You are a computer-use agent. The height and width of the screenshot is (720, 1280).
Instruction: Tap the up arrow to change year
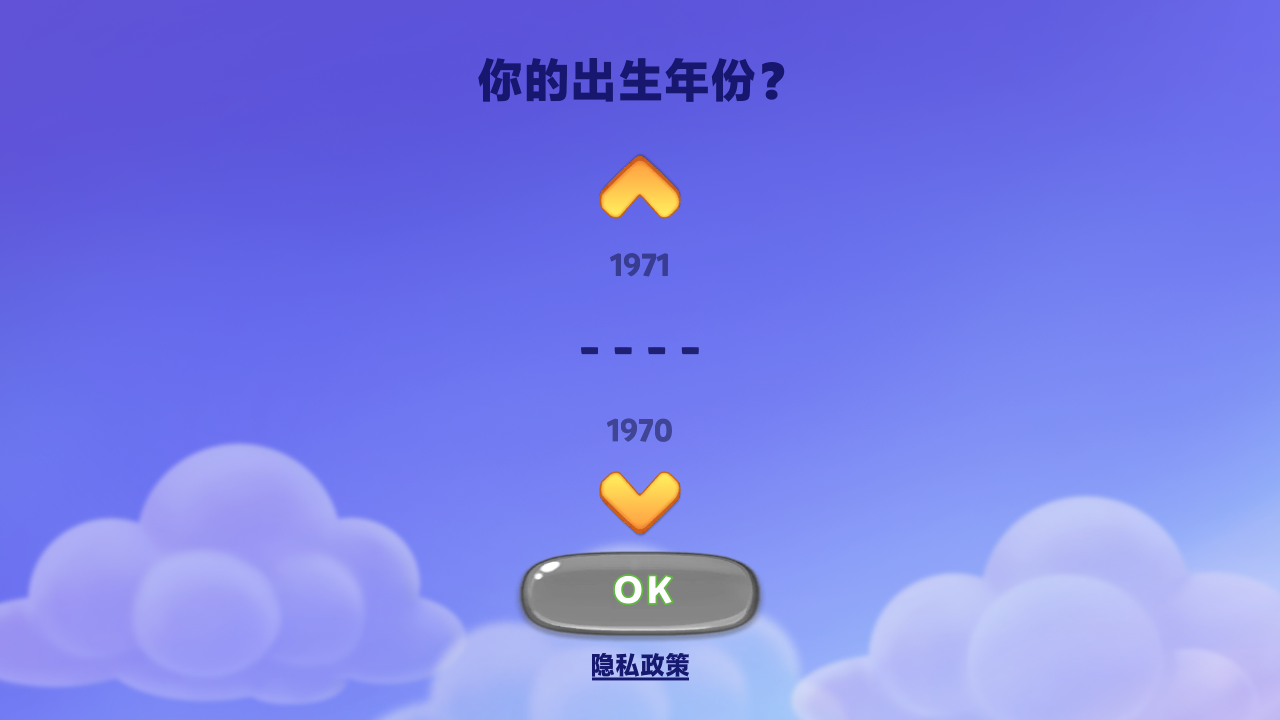[640, 188]
